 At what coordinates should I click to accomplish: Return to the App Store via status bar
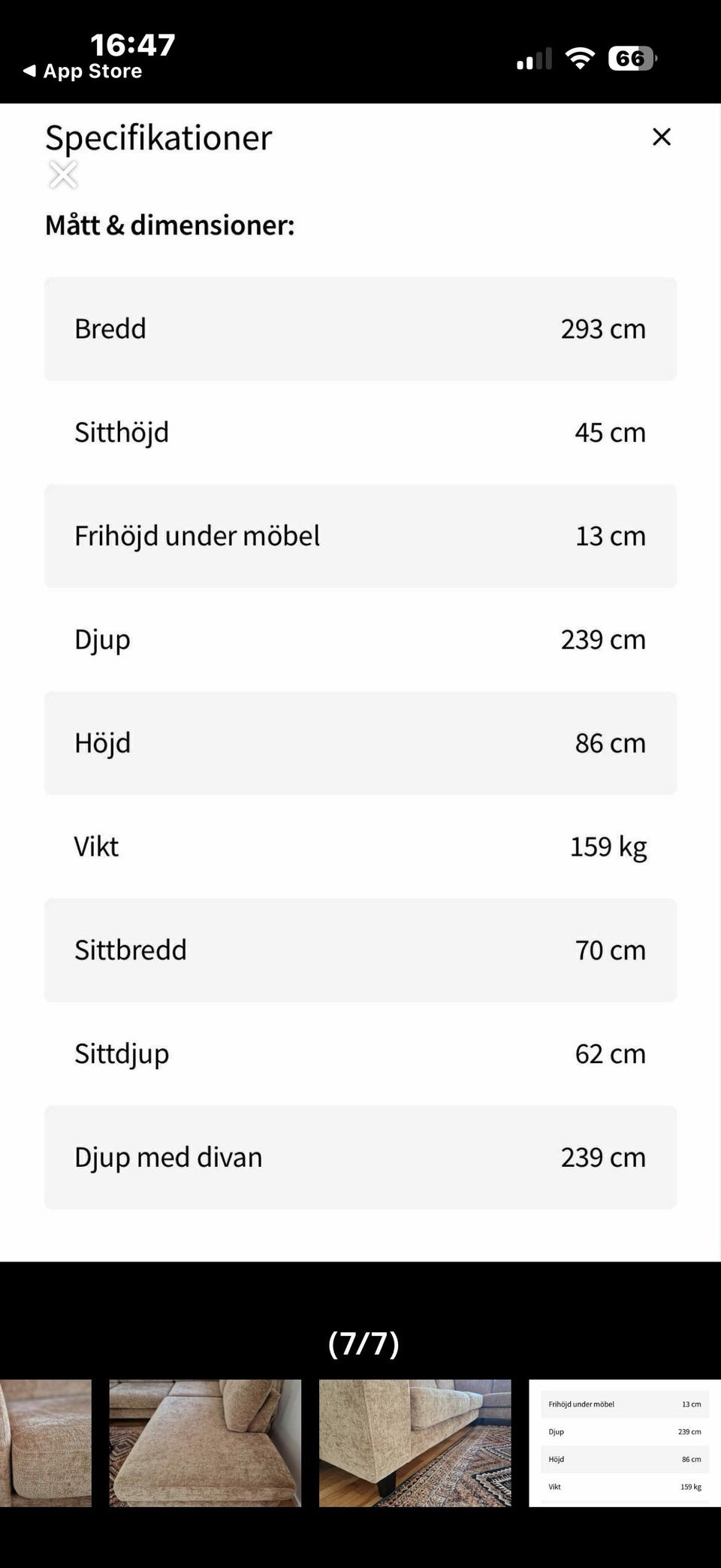(x=83, y=71)
